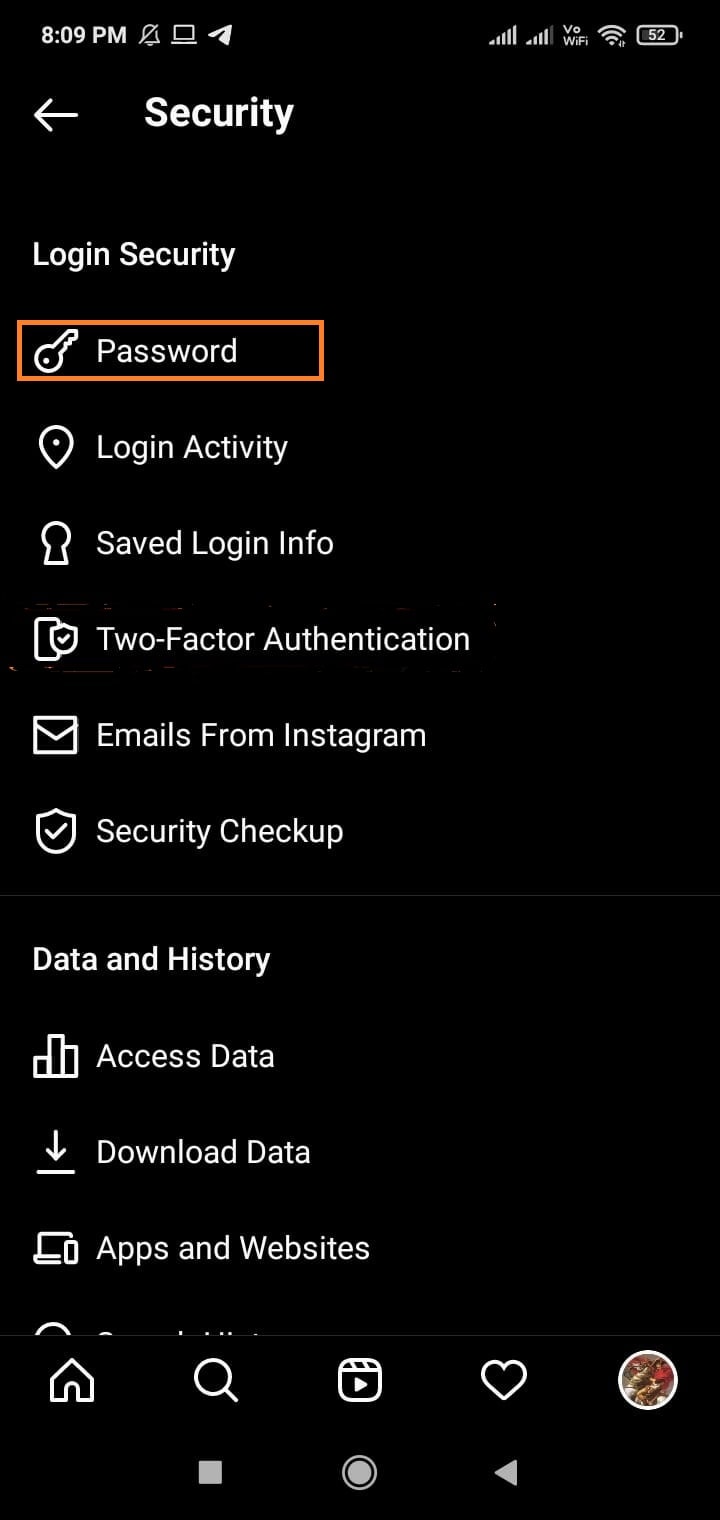
Task: Tap the Activity heart icon
Action: click(x=504, y=1380)
